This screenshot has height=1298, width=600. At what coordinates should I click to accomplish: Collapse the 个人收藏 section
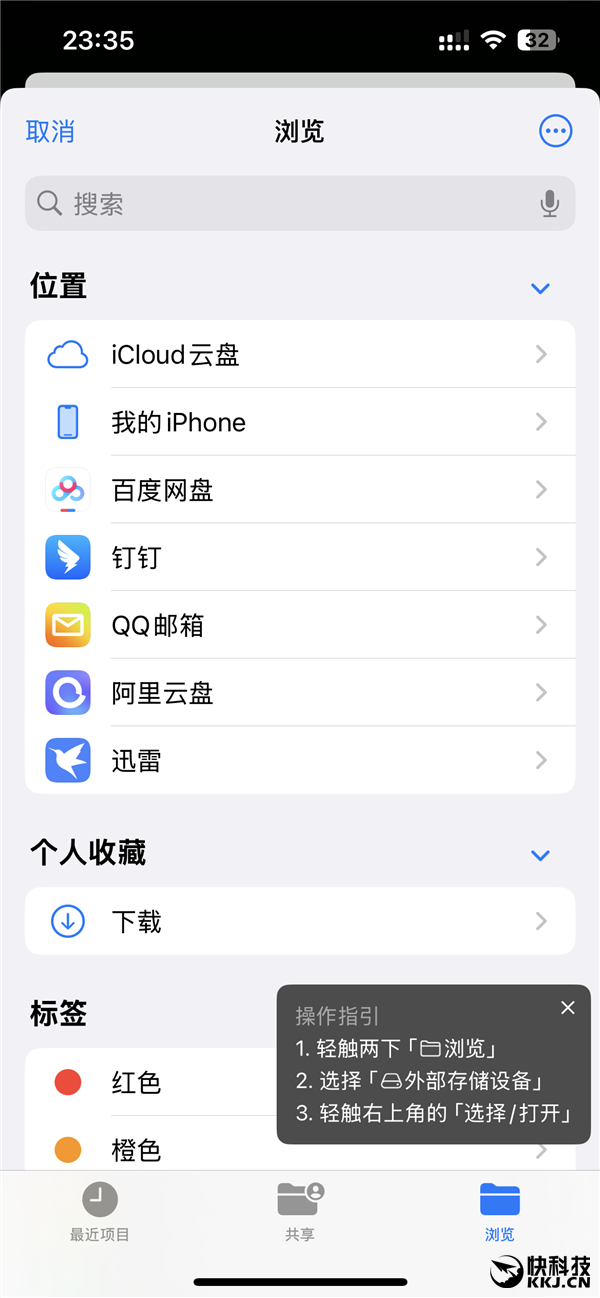[540, 855]
